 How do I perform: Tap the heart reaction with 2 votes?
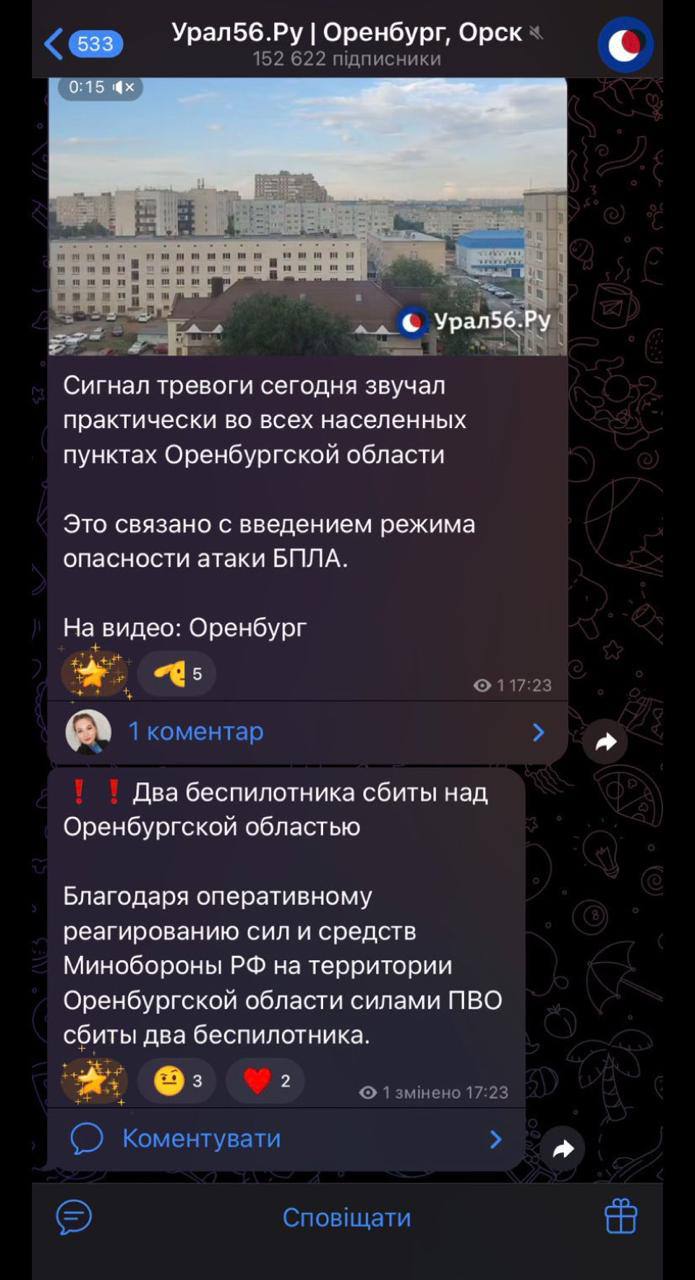point(265,1081)
